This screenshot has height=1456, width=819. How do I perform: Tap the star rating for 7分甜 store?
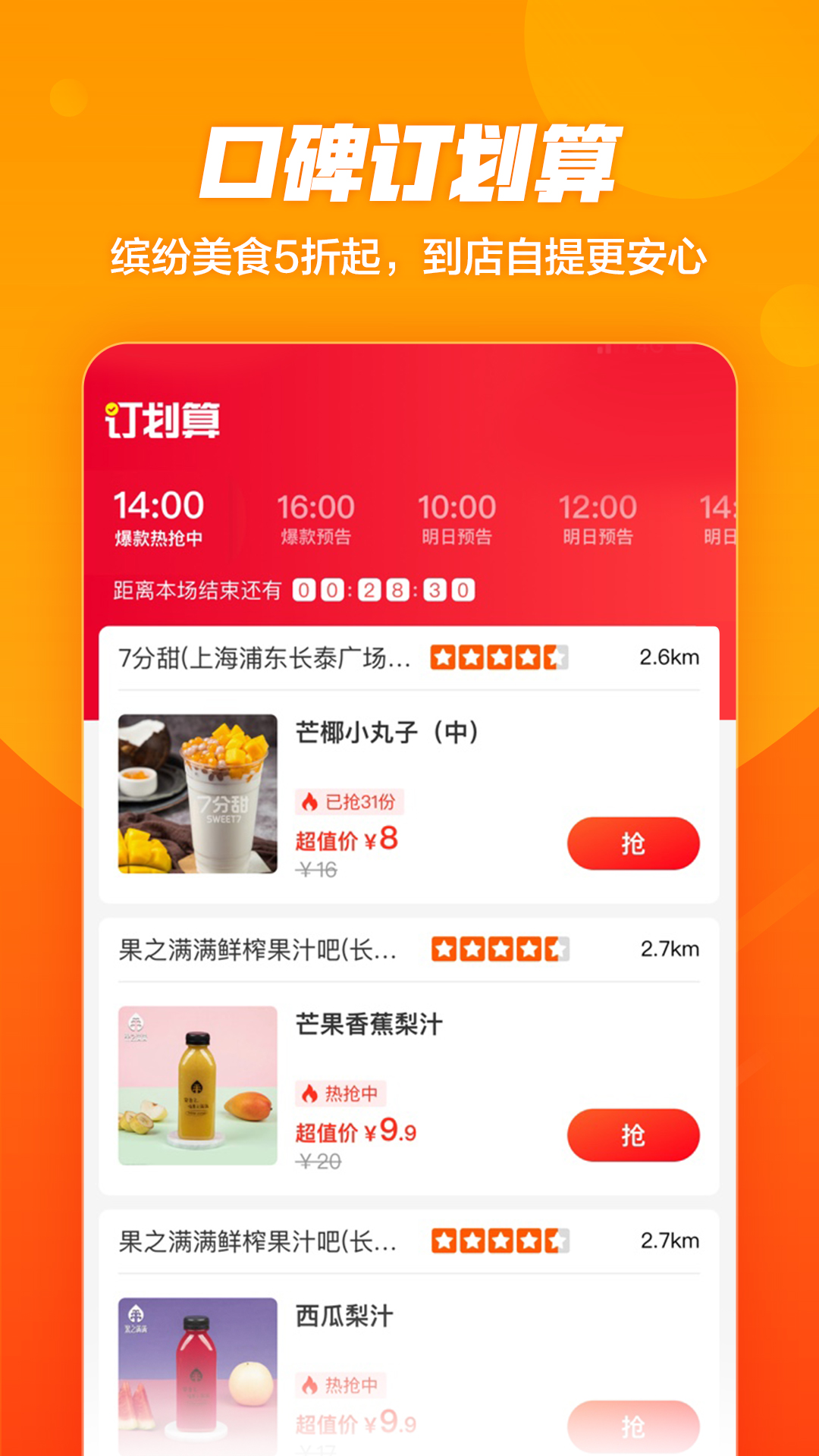[x=500, y=657]
